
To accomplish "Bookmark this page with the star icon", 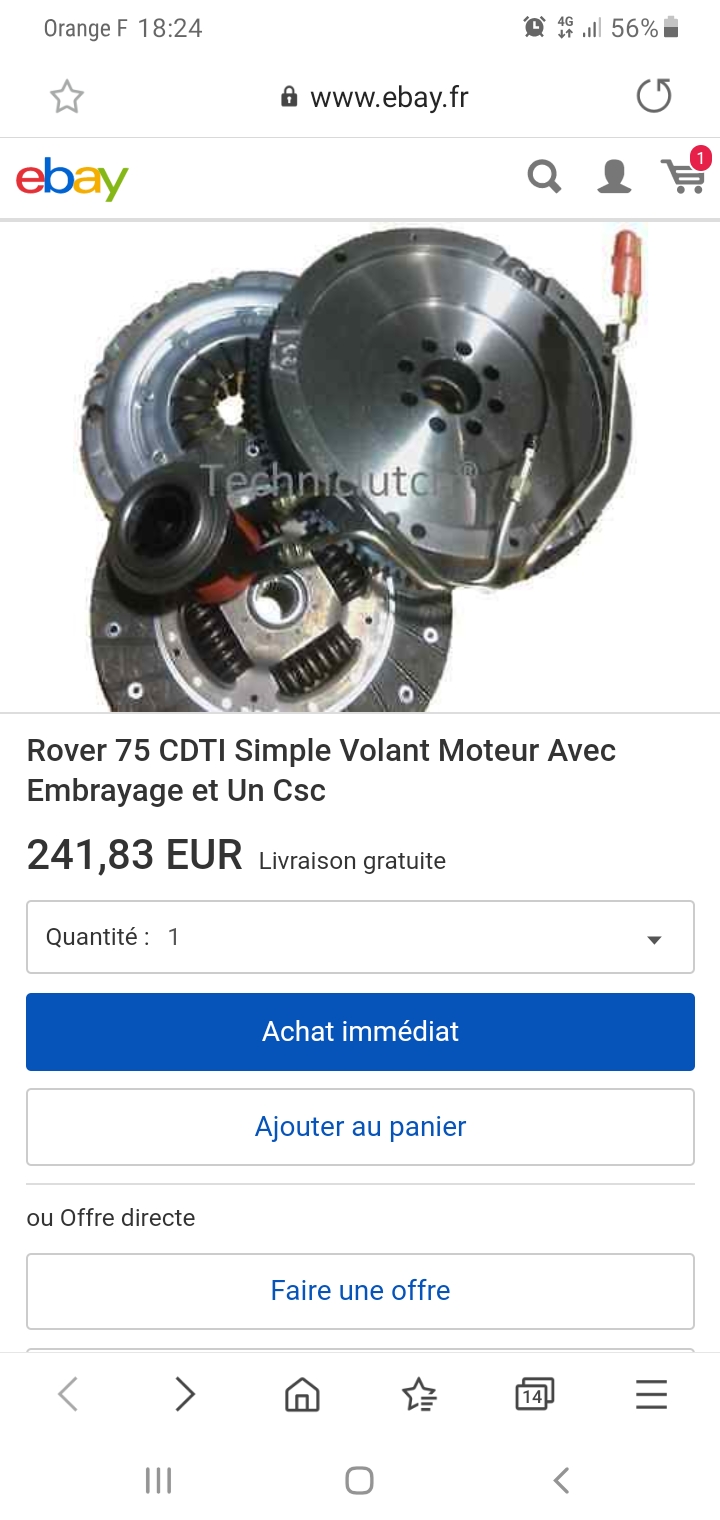I will [x=67, y=97].
